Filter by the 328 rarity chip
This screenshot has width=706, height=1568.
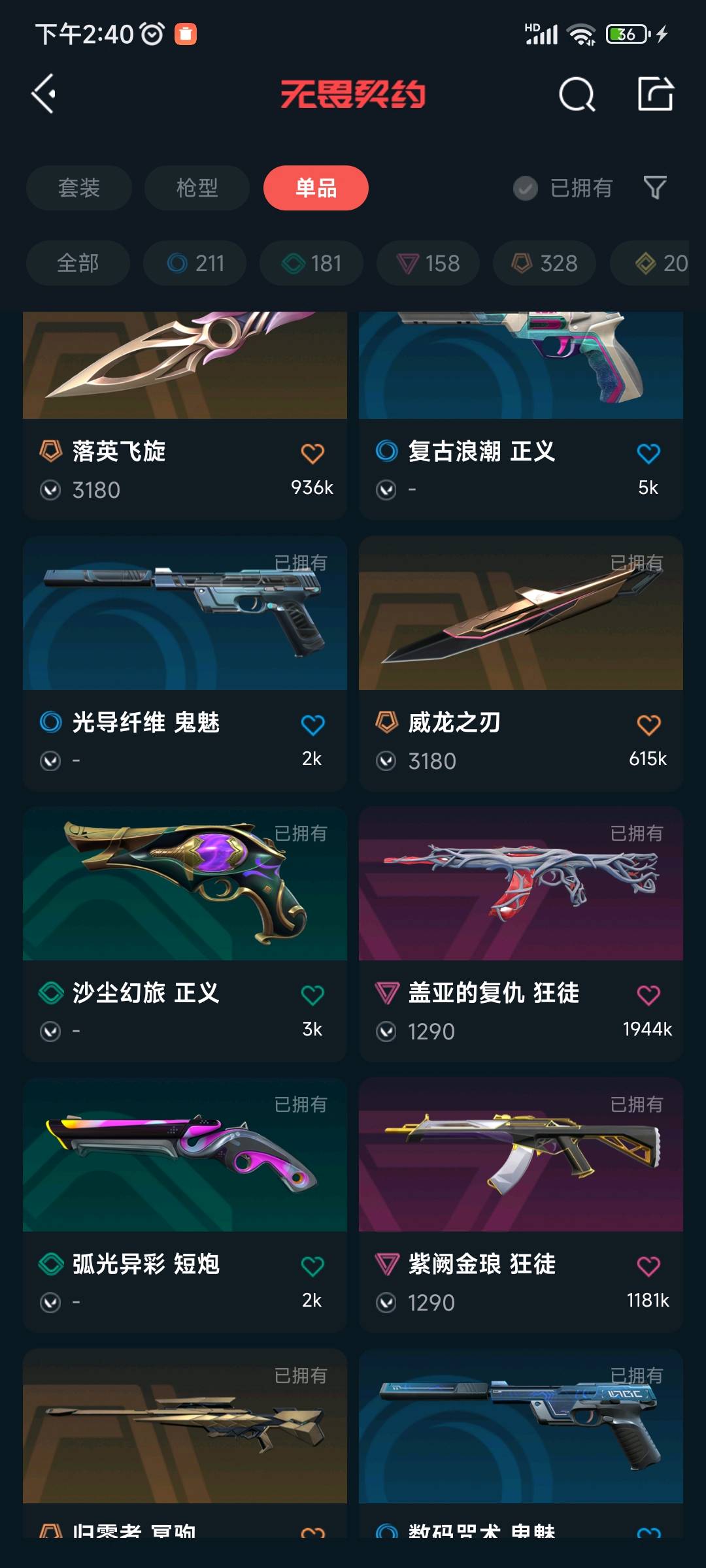click(x=544, y=263)
